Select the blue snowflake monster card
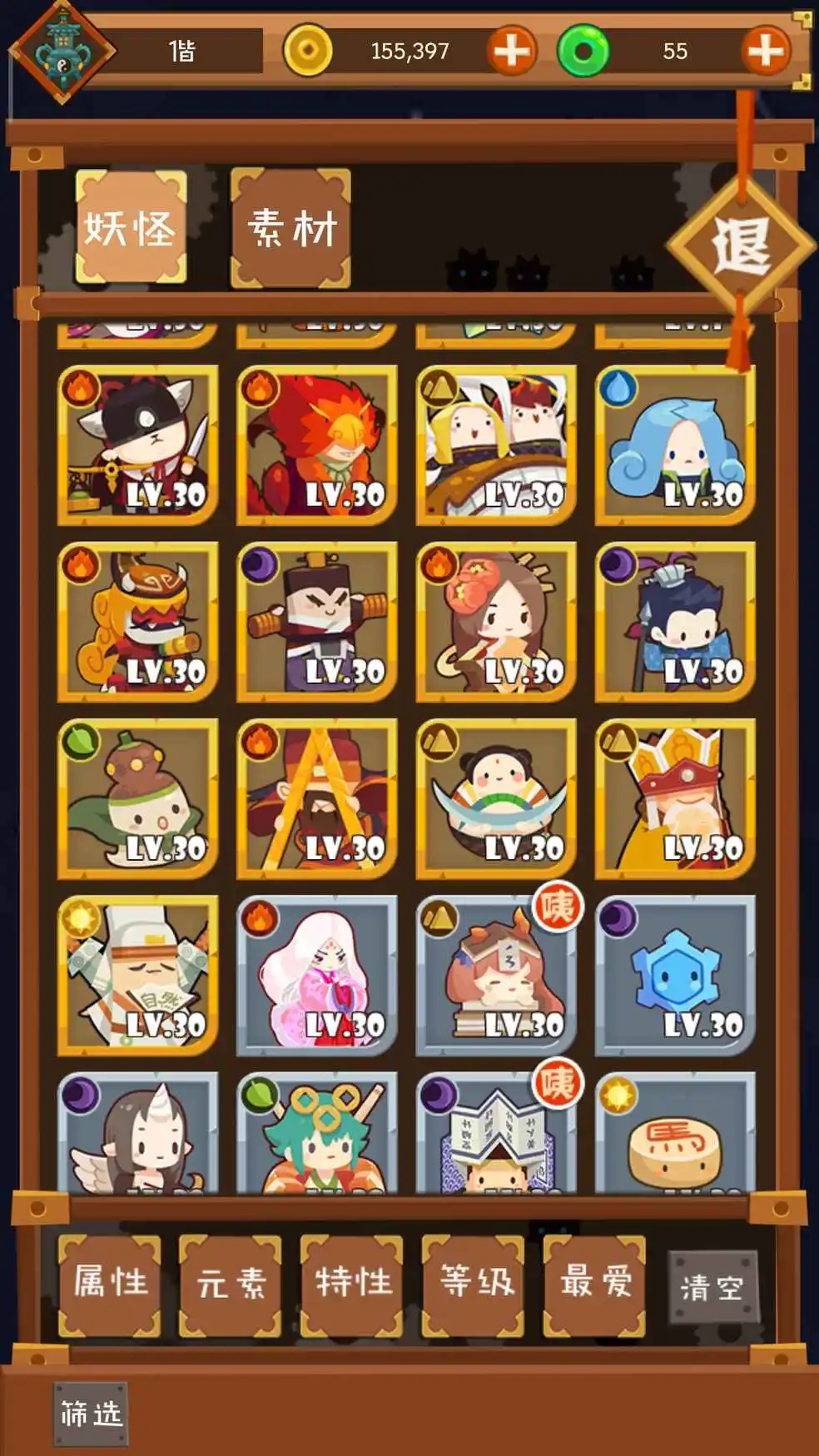This screenshot has height=1456, width=819. tap(675, 975)
